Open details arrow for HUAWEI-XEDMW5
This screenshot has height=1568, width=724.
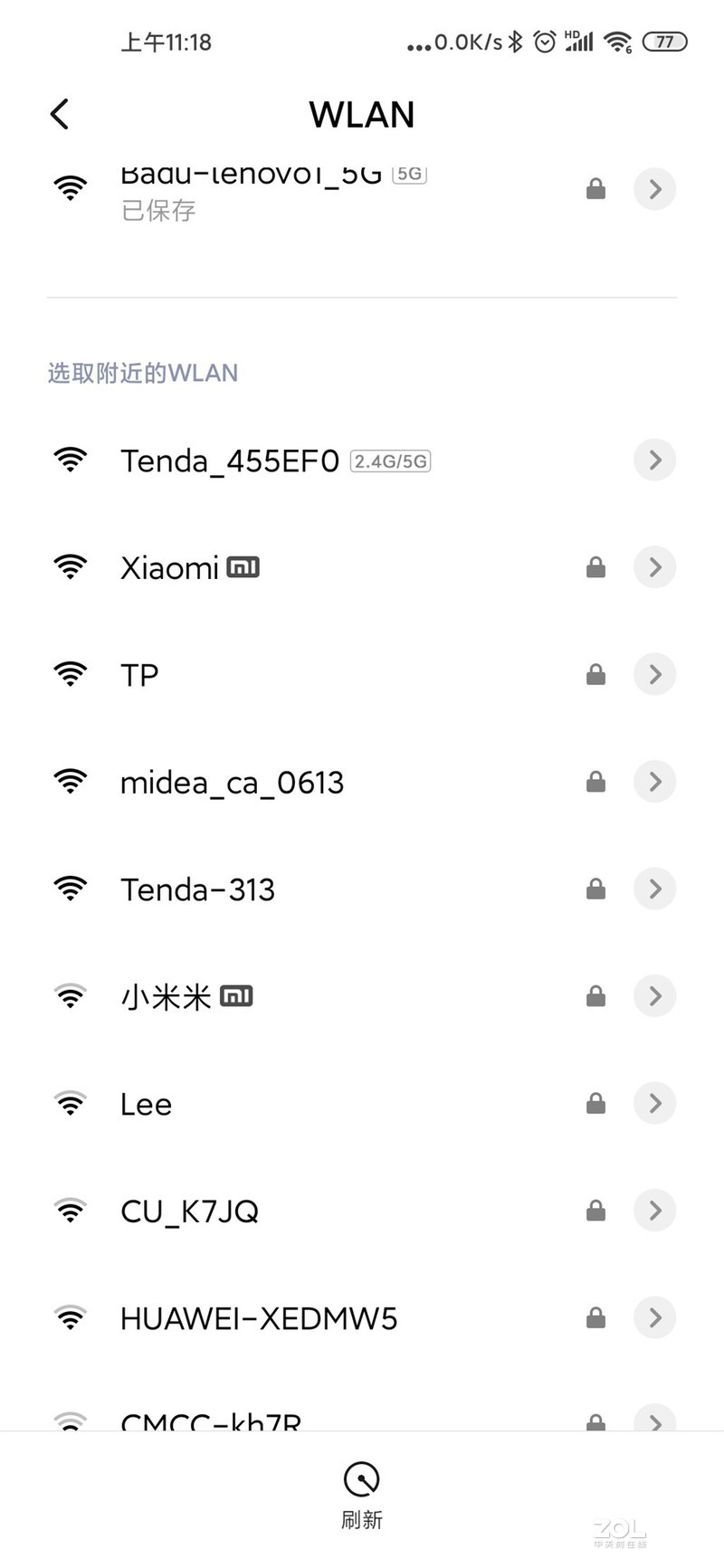(654, 1318)
